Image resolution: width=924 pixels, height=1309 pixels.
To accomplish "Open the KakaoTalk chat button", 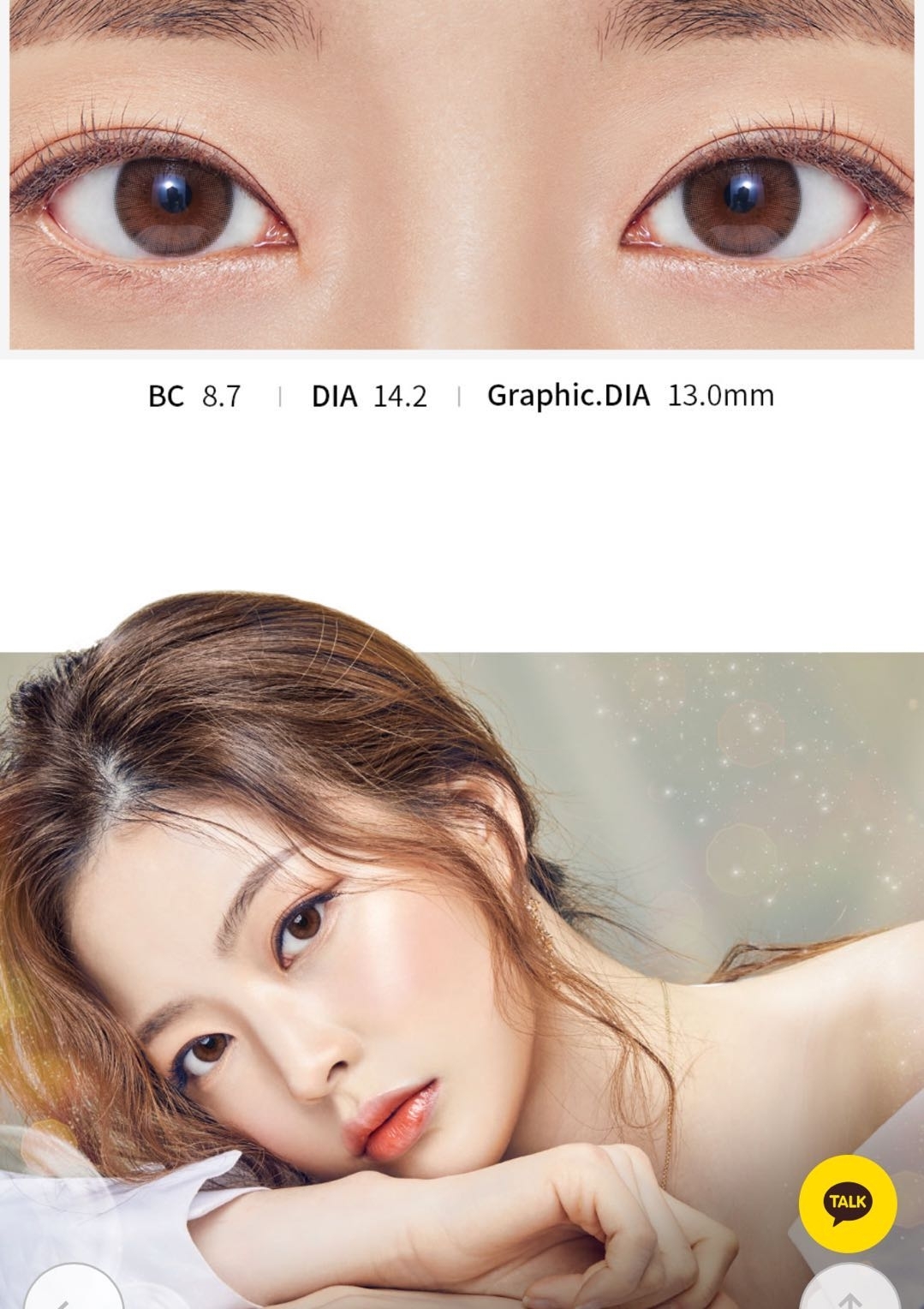I will point(847,1202).
